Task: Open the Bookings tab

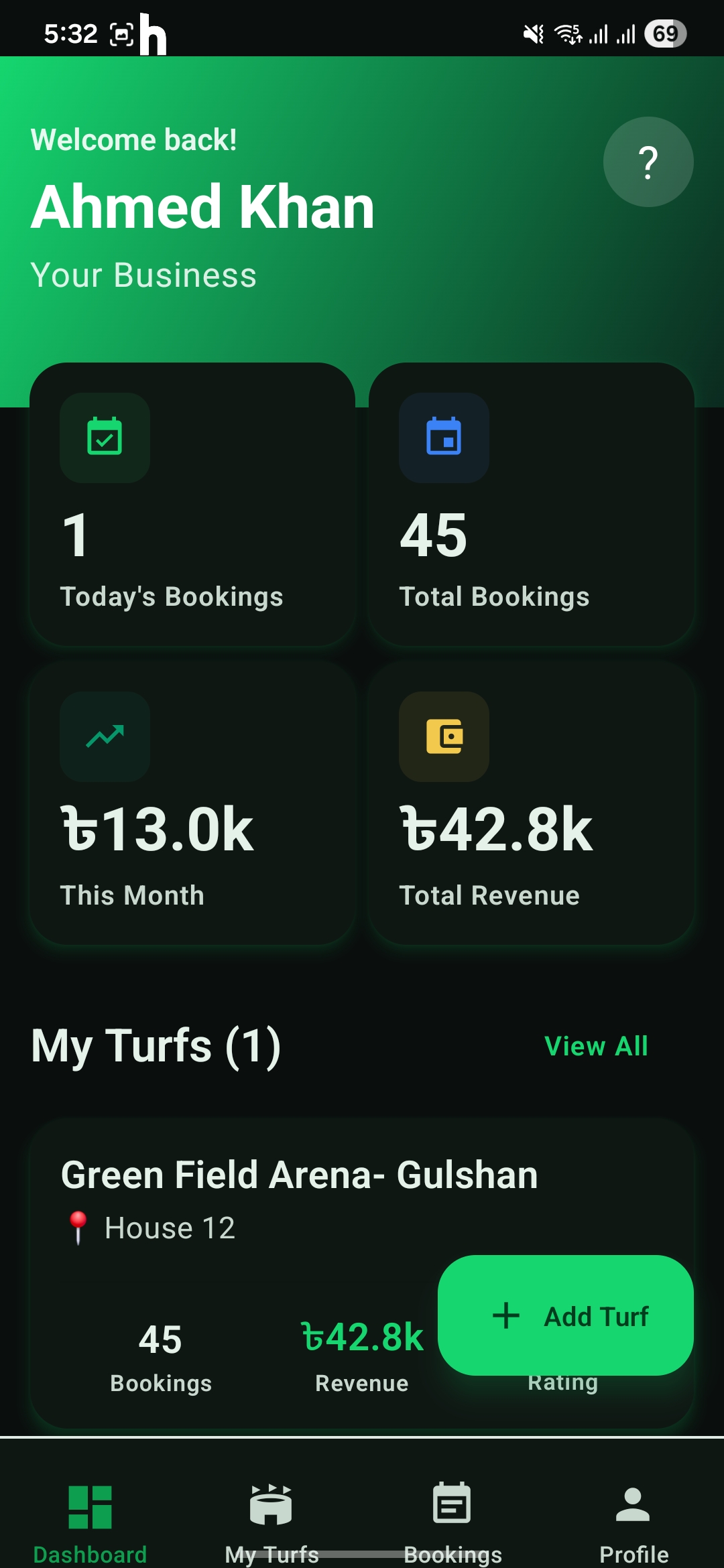Action: (452, 1521)
